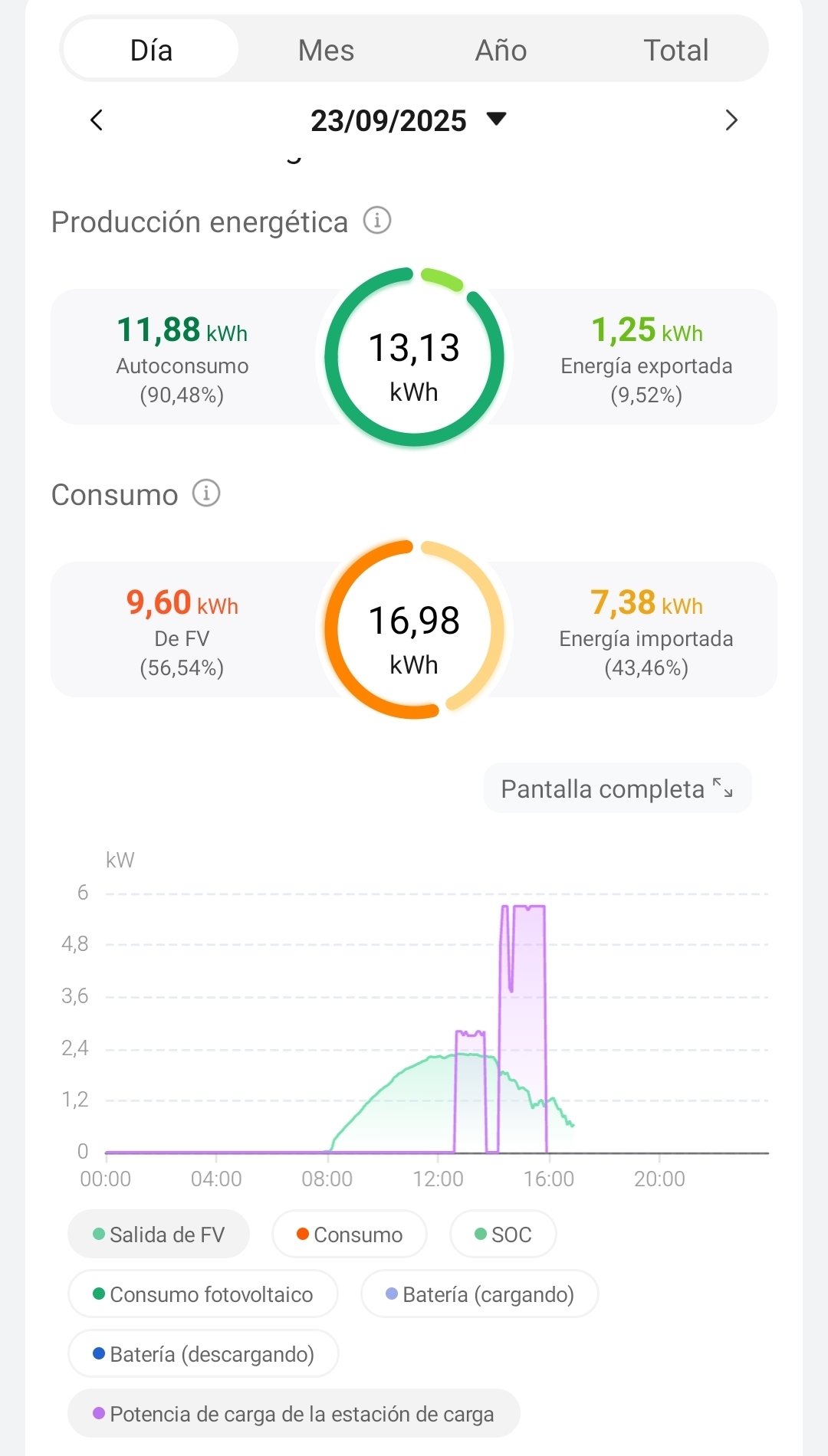
Task: Toggle Salida de FV series
Action: [x=159, y=1235]
